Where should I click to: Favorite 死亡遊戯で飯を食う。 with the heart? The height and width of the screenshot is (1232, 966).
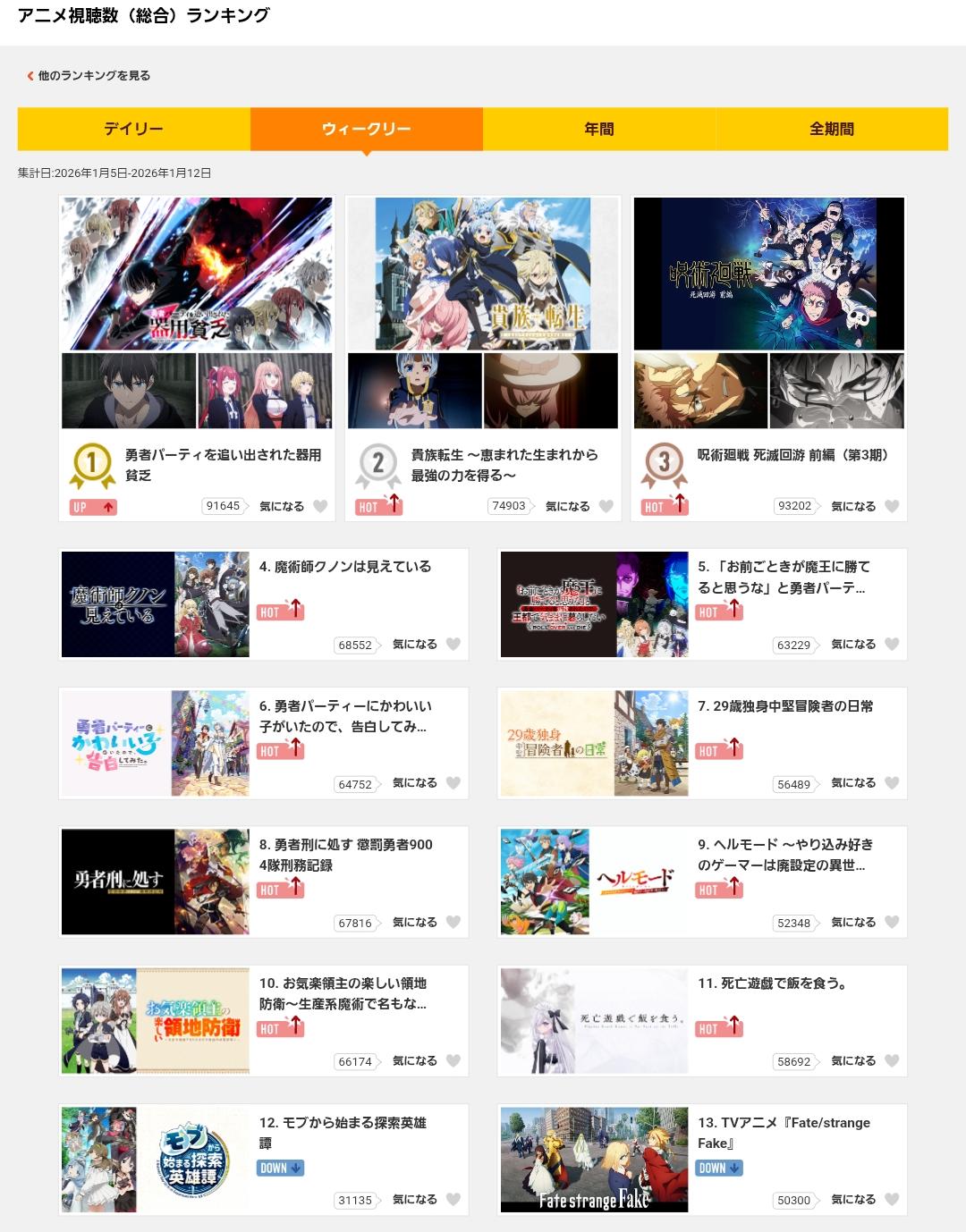pyautogui.click(x=892, y=1060)
